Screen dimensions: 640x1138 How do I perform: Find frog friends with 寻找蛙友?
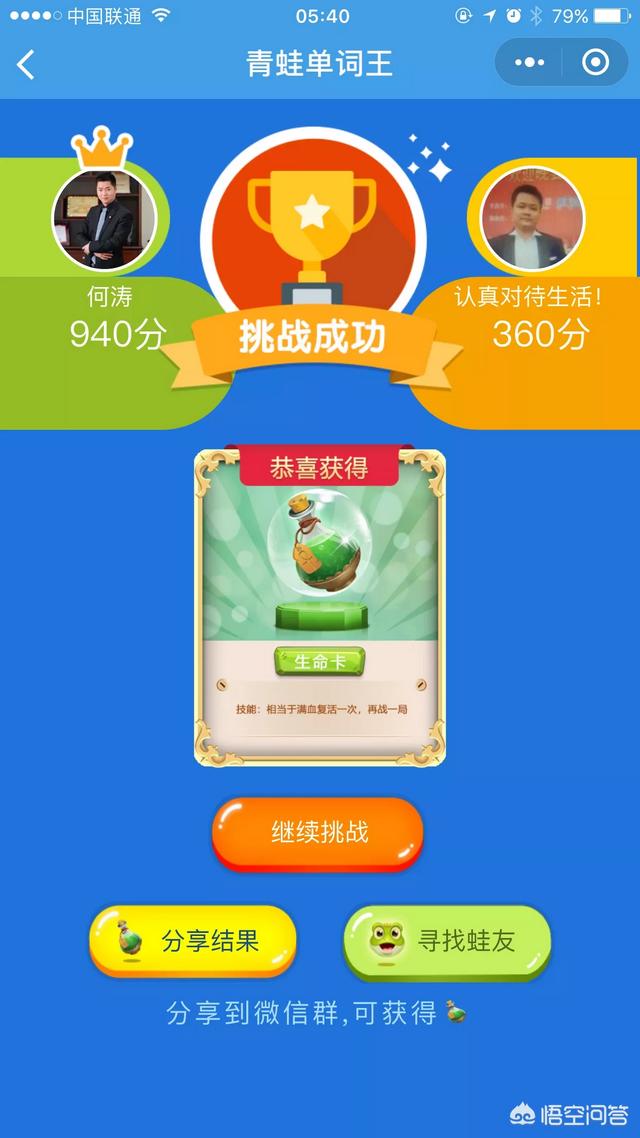pyautogui.click(x=447, y=941)
